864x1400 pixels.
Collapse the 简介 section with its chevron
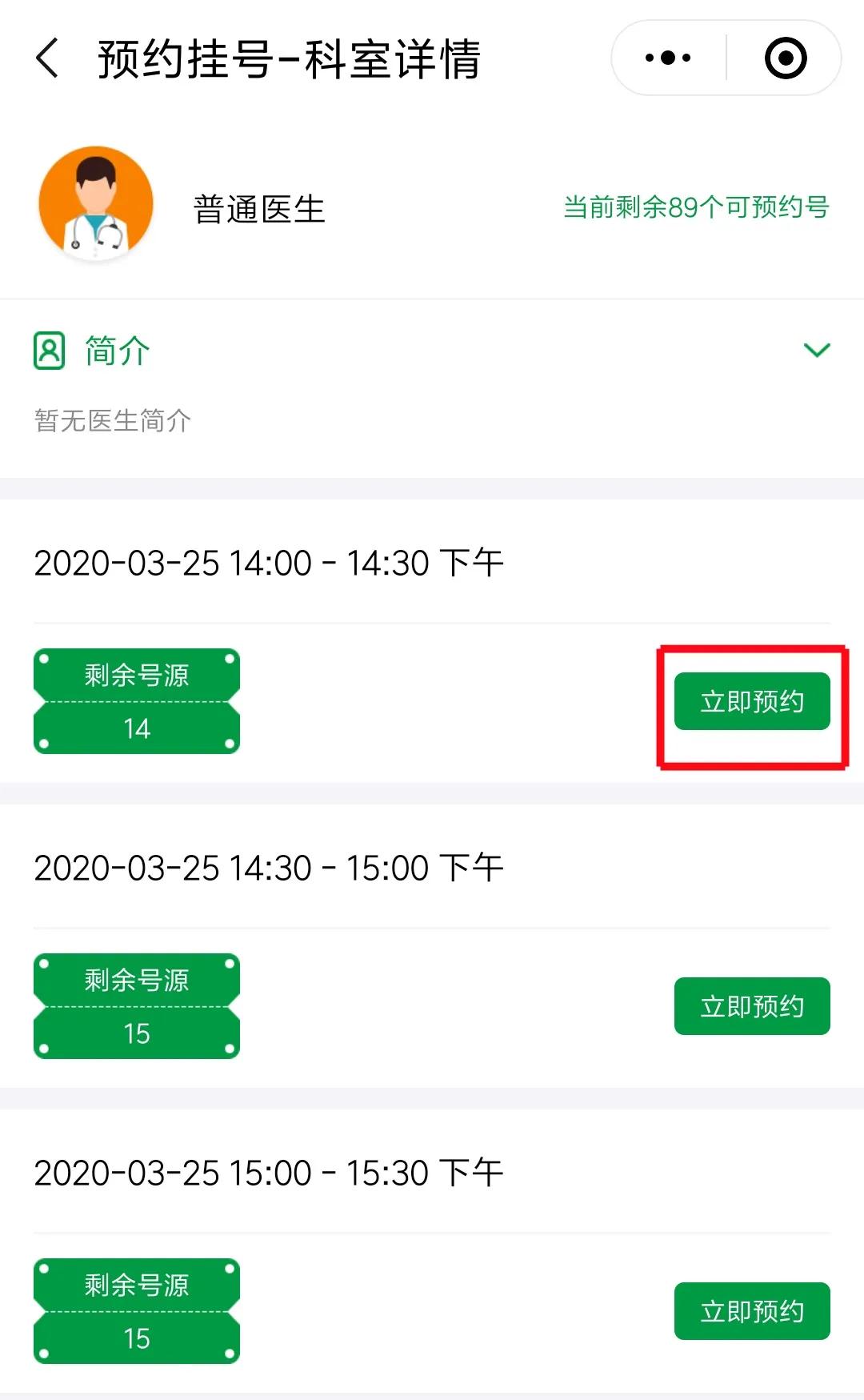point(817,351)
